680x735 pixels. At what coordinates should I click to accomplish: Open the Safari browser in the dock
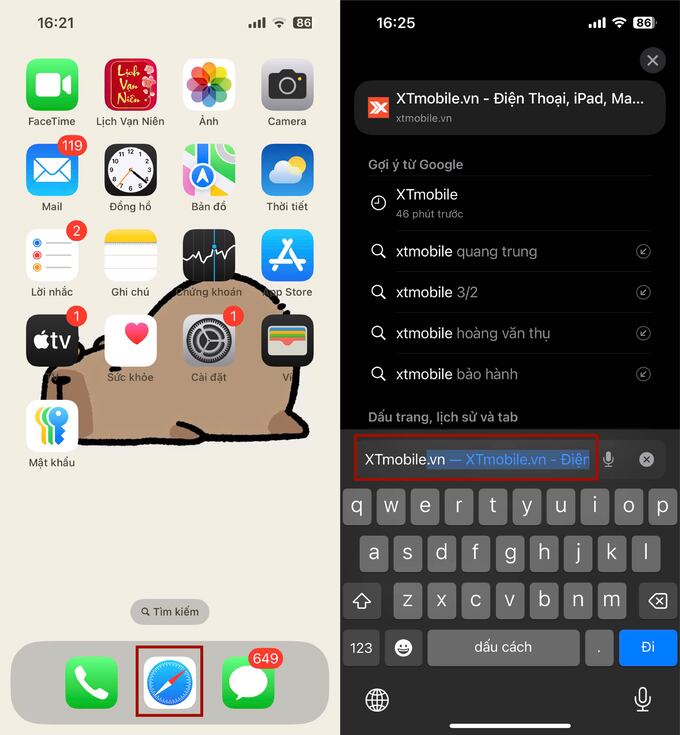point(170,681)
